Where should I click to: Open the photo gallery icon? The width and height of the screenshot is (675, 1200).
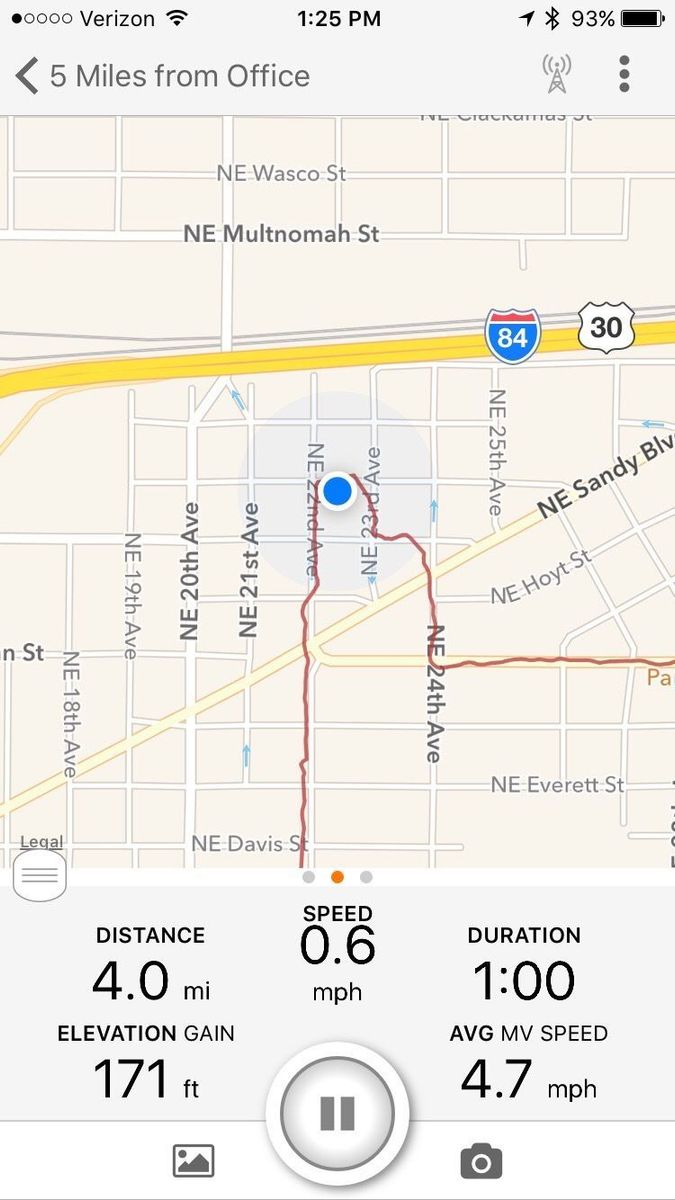click(x=194, y=1161)
